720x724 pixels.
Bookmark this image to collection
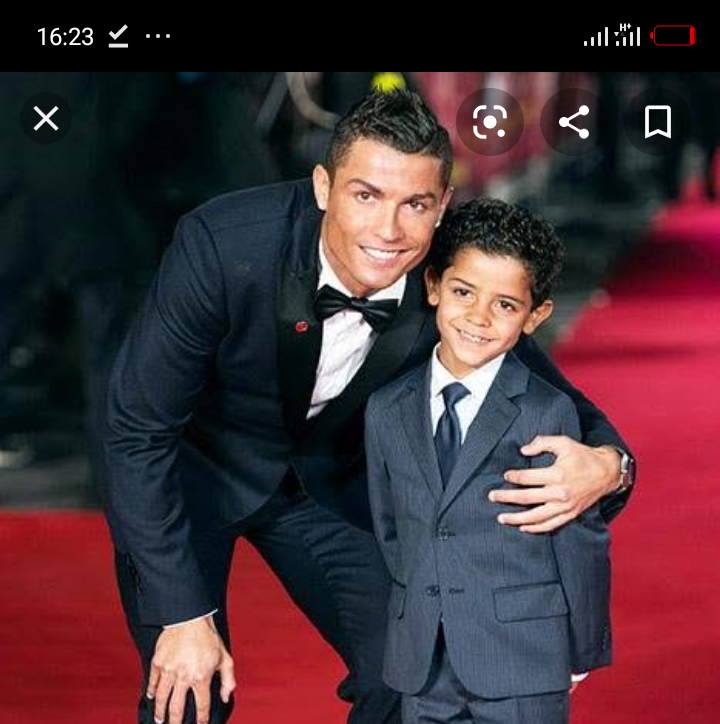point(657,122)
